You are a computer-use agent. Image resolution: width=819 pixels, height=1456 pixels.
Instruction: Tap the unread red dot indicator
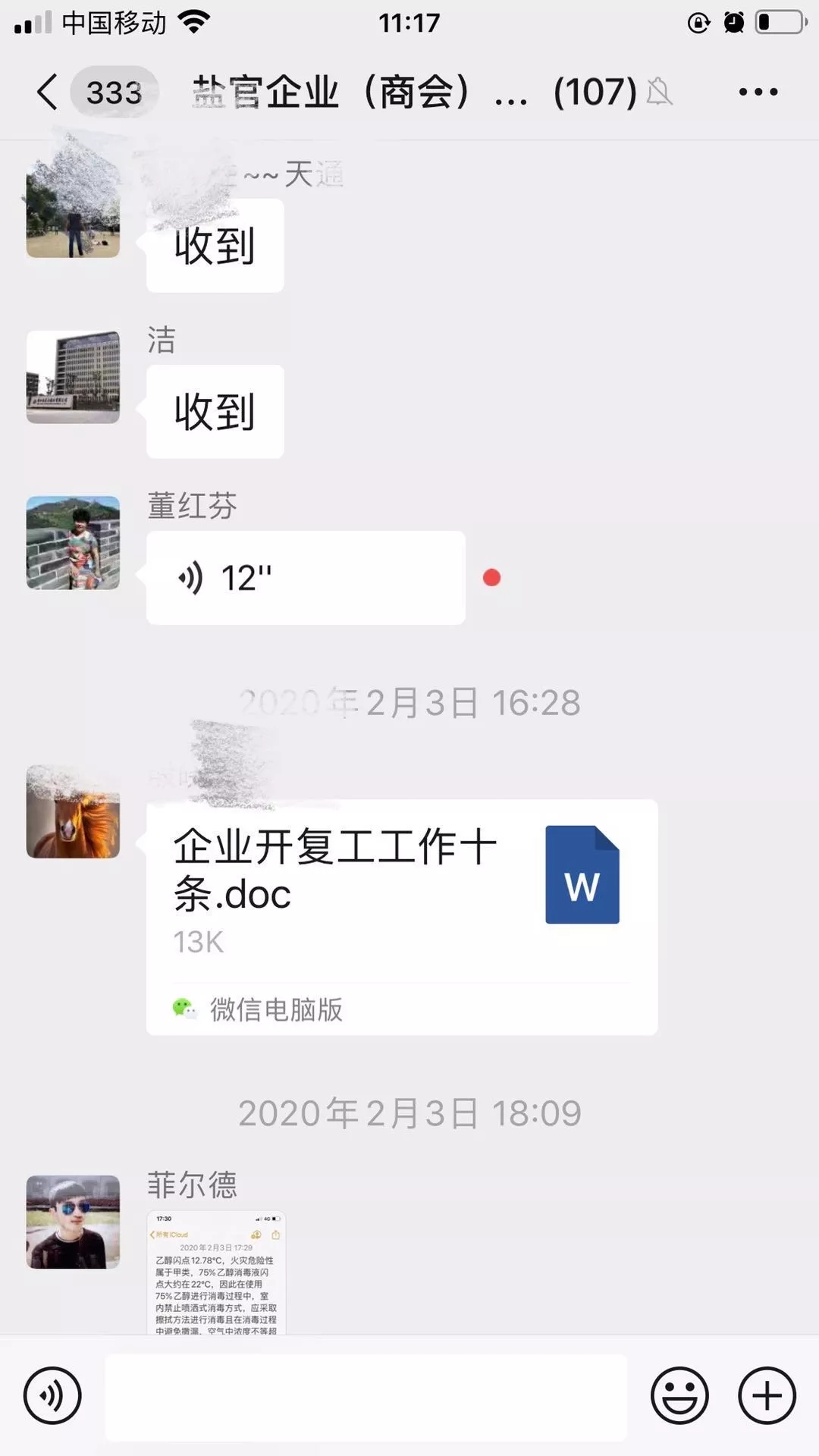point(492,578)
